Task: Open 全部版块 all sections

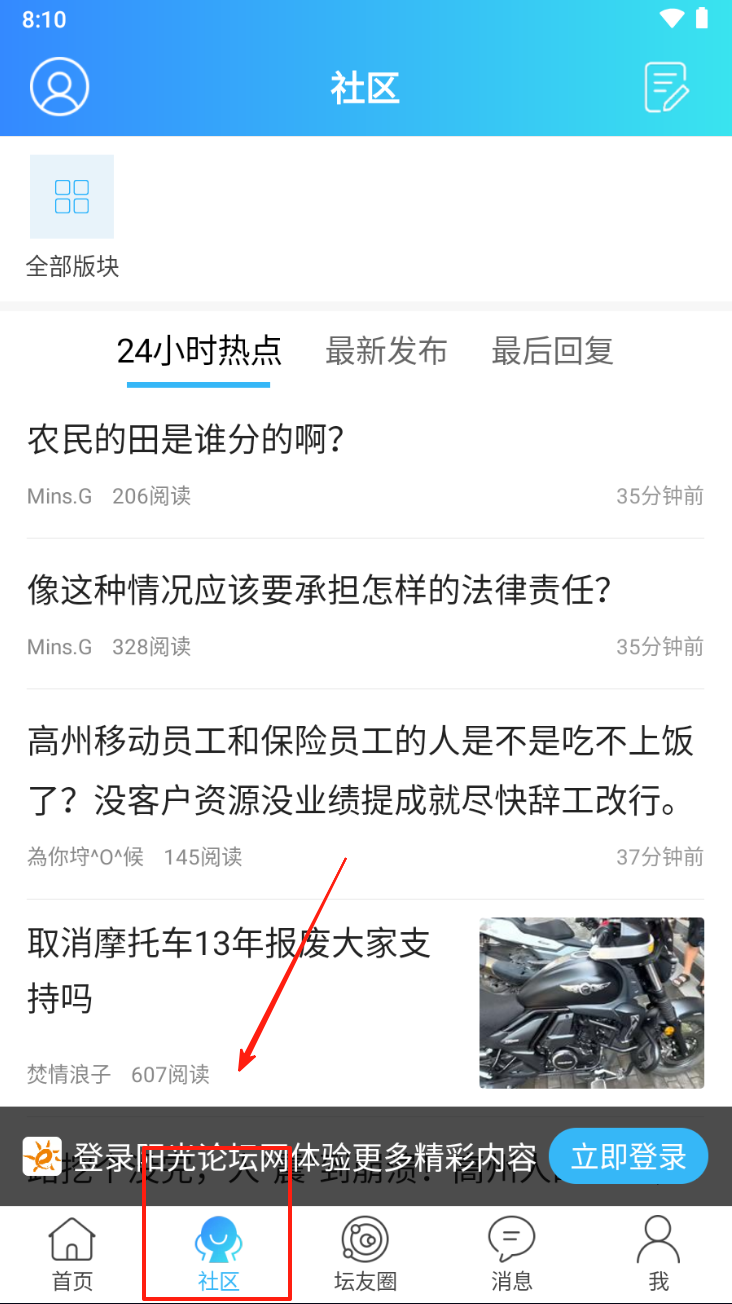Action: (x=72, y=215)
